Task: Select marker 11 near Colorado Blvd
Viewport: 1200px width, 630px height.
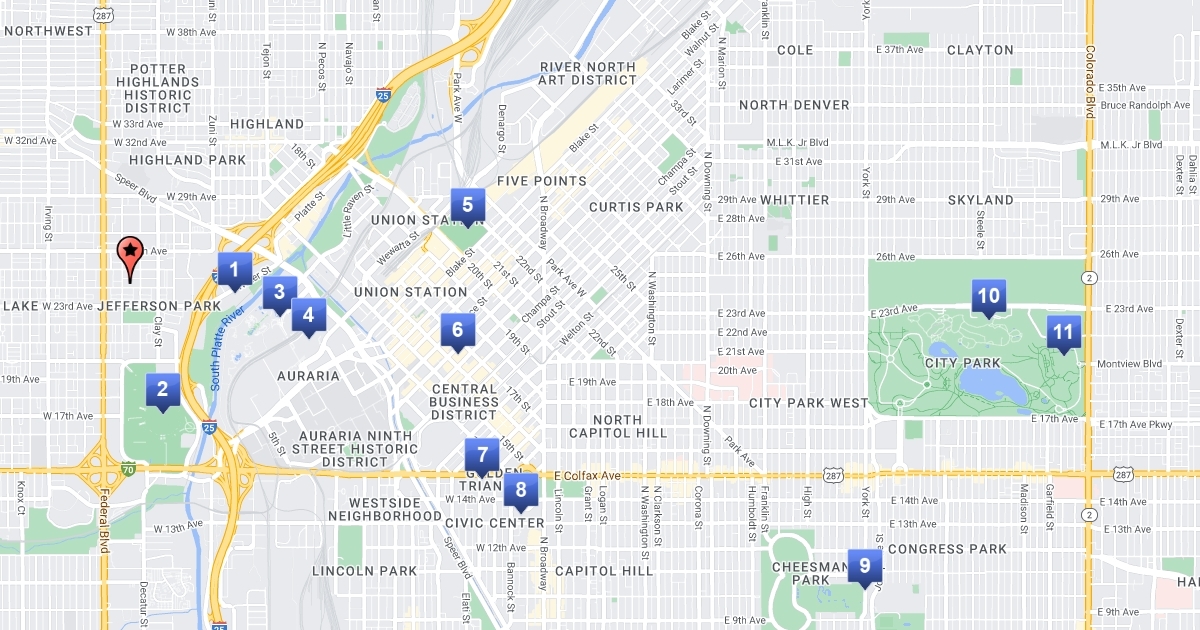Action: coord(1063,332)
